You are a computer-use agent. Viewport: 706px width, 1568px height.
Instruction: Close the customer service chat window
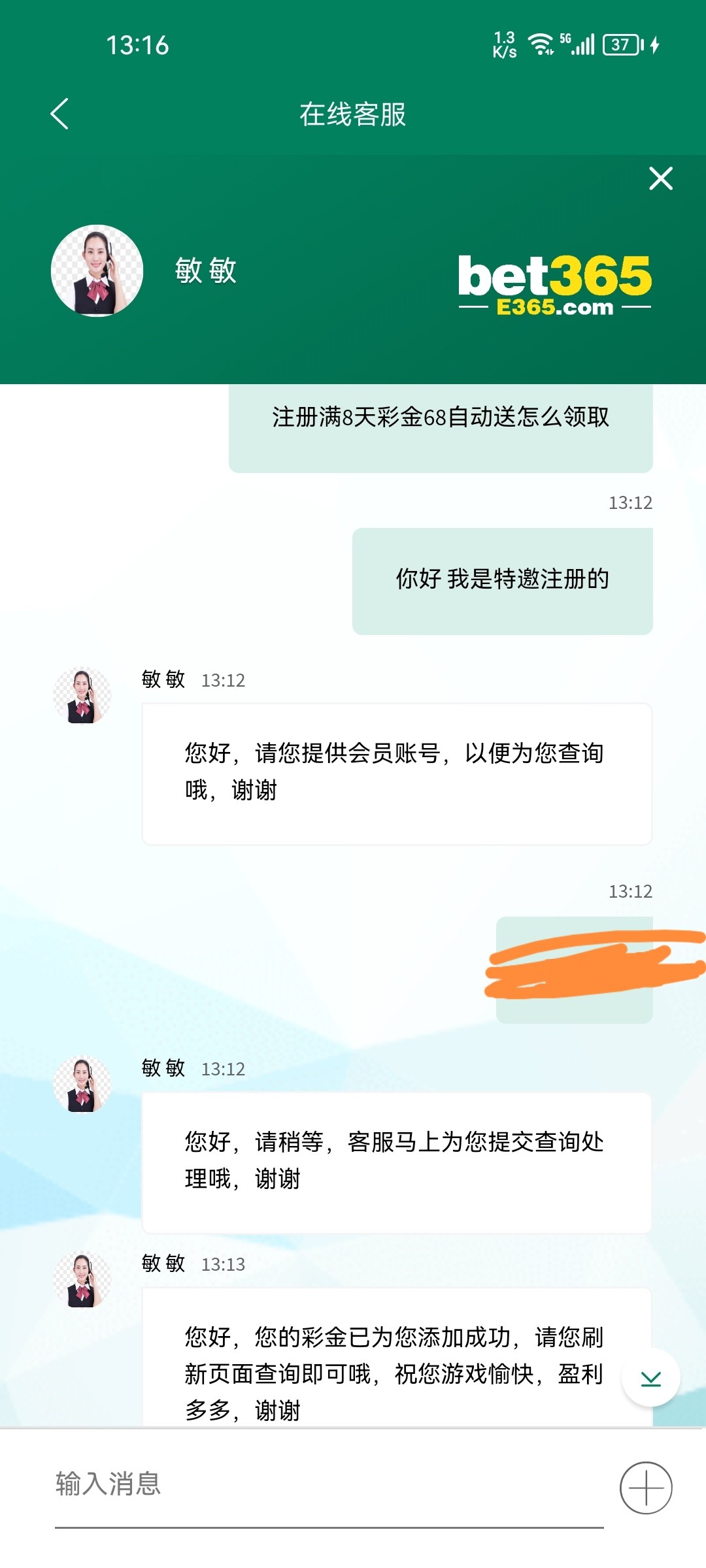point(660,178)
